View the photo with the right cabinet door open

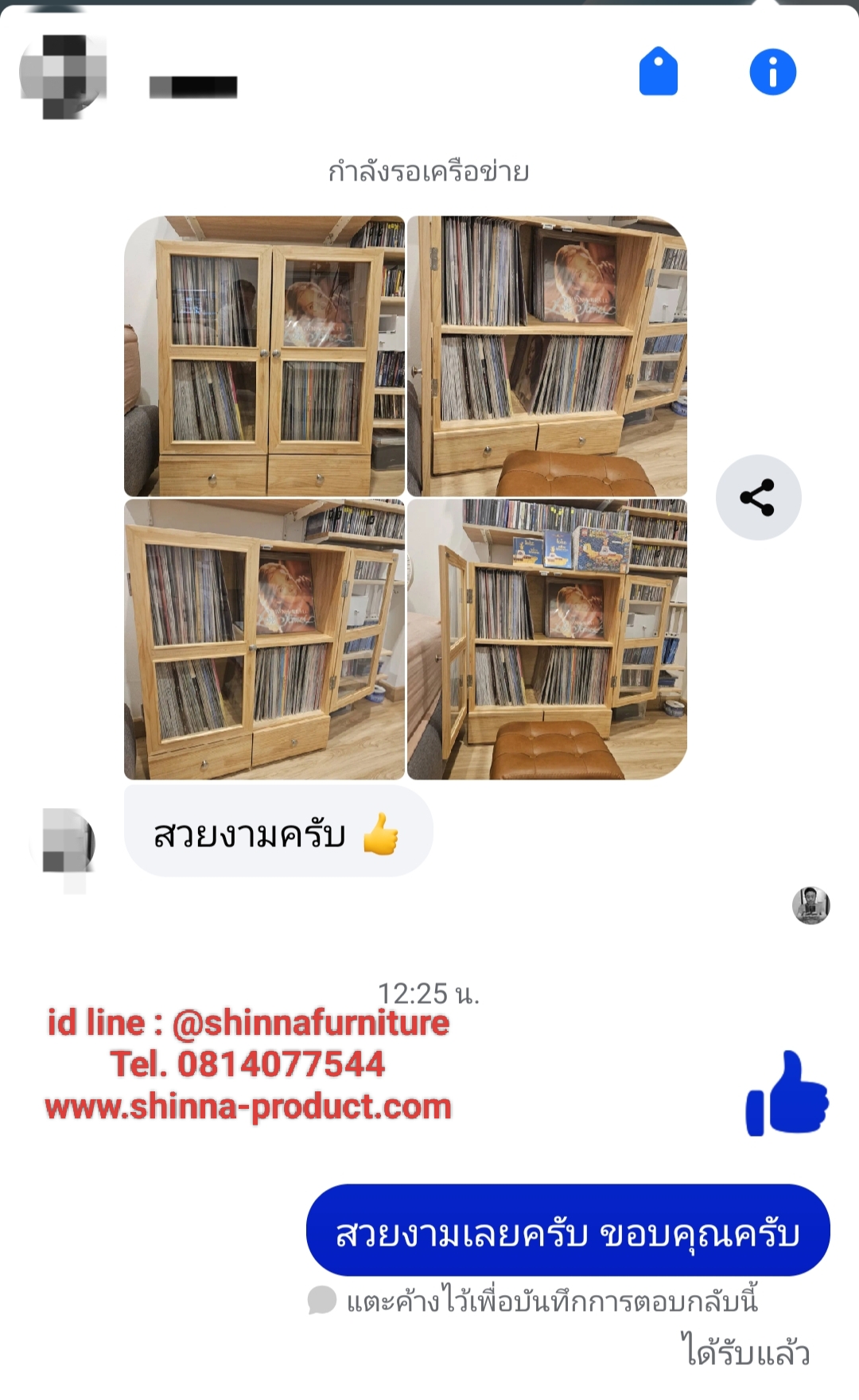[x=547, y=356]
